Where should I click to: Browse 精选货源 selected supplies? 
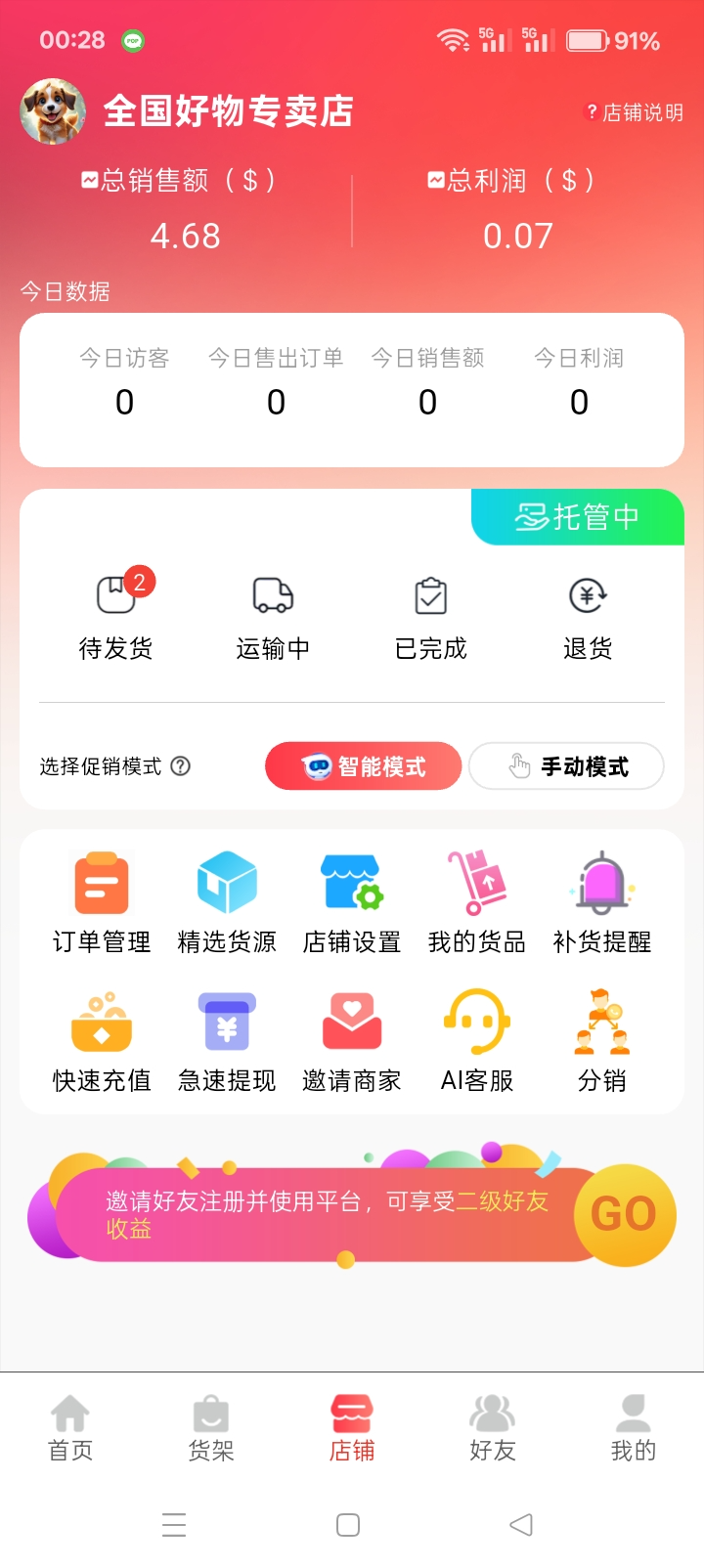(x=227, y=903)
